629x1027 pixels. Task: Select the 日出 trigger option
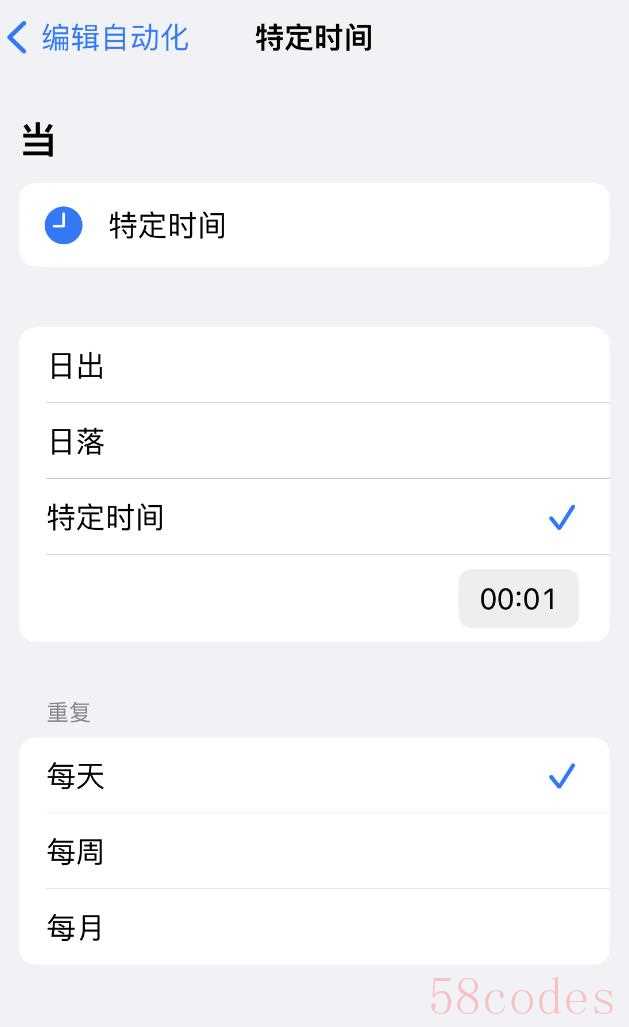(x=314, y=366)
